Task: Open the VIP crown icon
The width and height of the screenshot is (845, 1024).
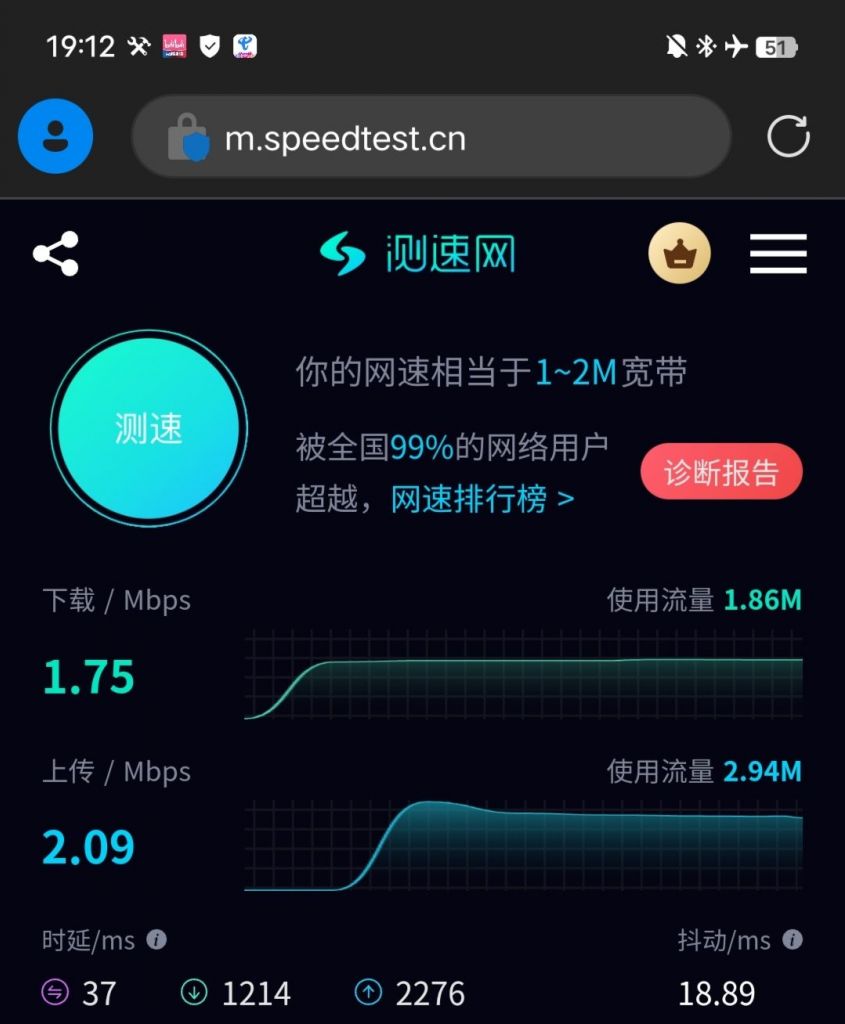Action: pos(679,253)
